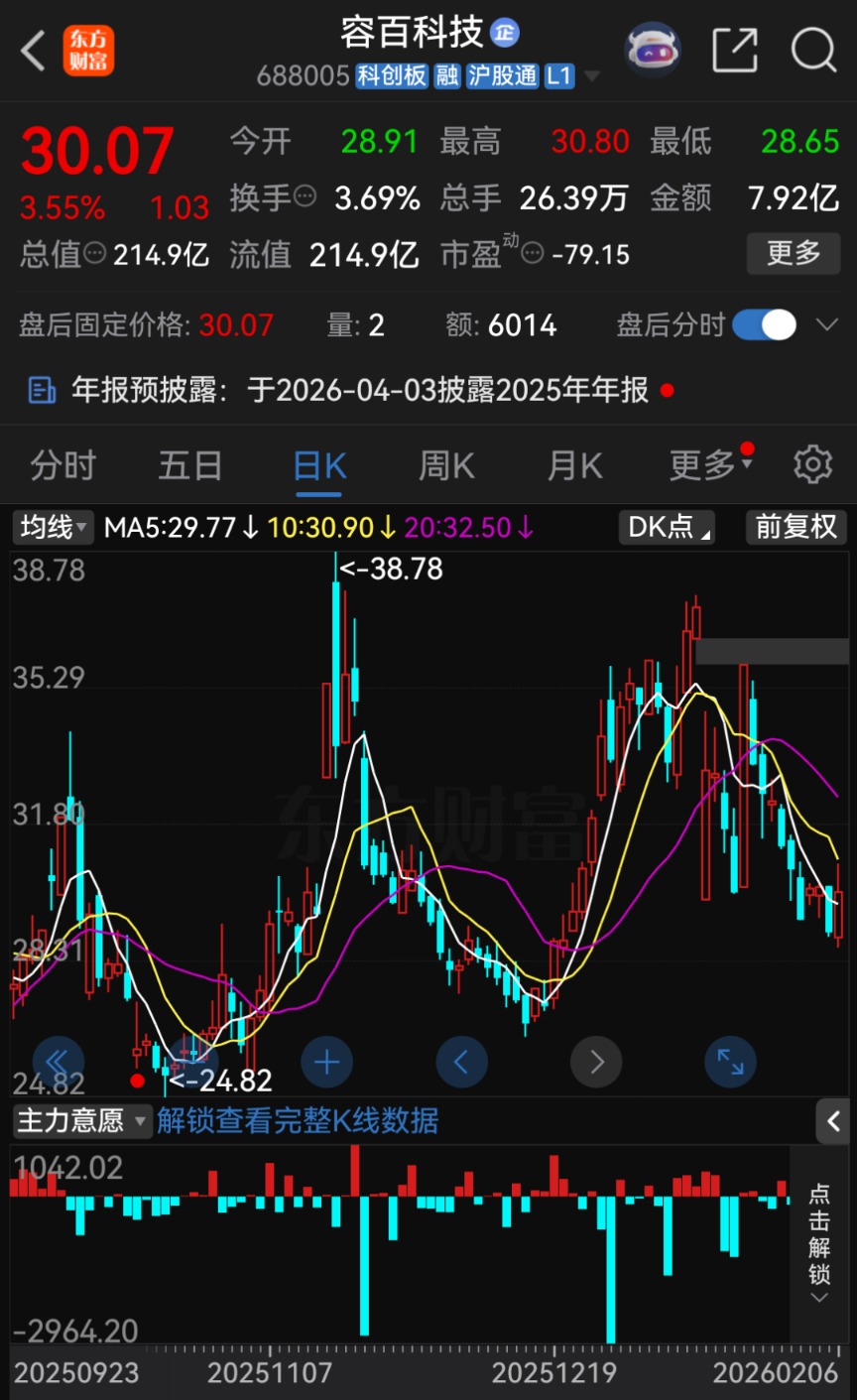This screenshot has height=1400, width=857.
Task: Share this stock page
Action: [x=735, y=50]
